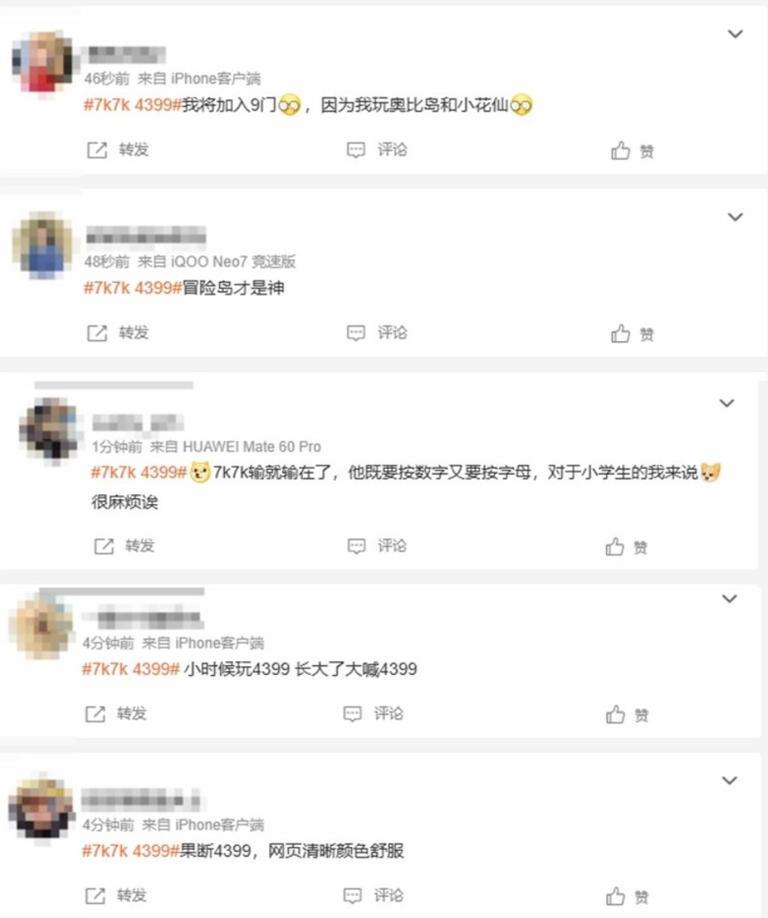Click the repost icon on the 果断4399 post
The width and height of the screenshot is (768, 918).
tap(95, 897)
